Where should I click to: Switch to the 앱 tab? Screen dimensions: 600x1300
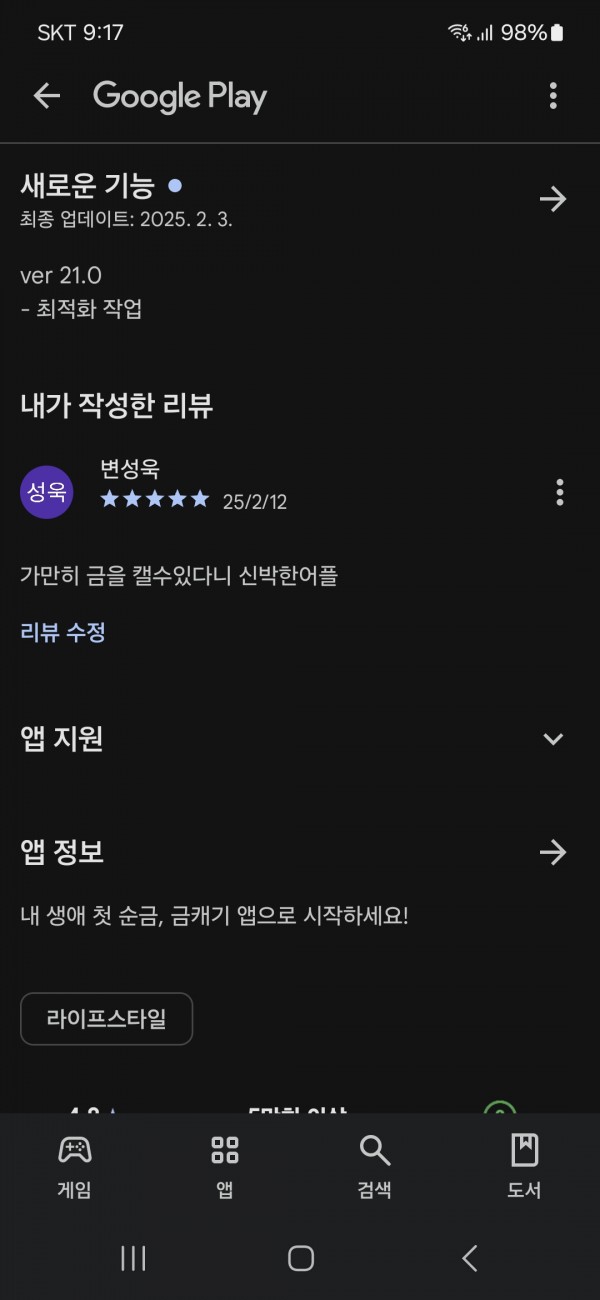point(225,1166)
